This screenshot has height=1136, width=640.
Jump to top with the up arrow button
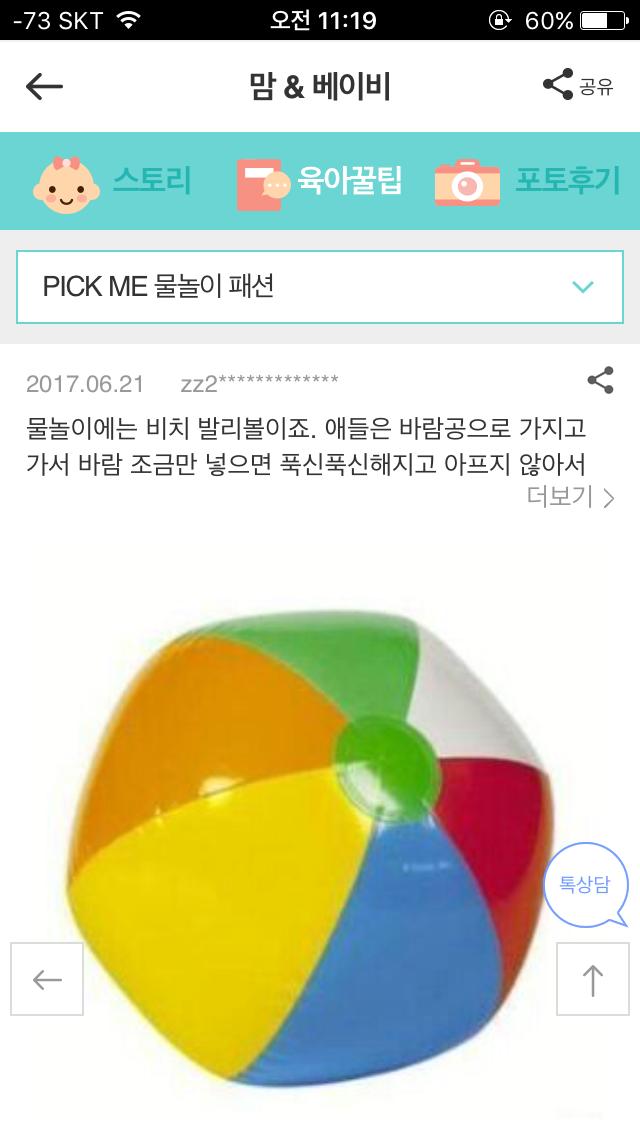pyautogui.click(x=592, y=979)
